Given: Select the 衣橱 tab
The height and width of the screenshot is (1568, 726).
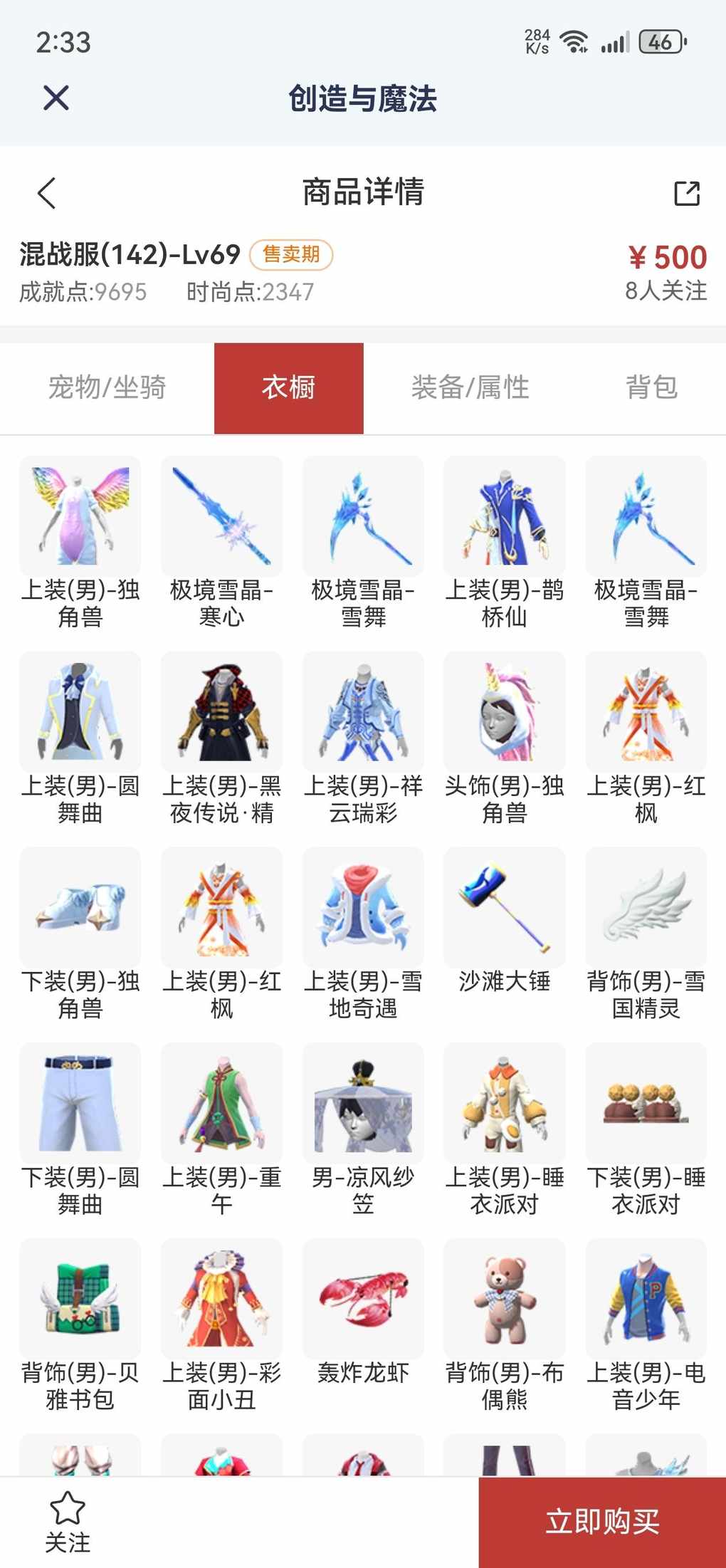Looking at the screenshot, I should coord(288,388).
